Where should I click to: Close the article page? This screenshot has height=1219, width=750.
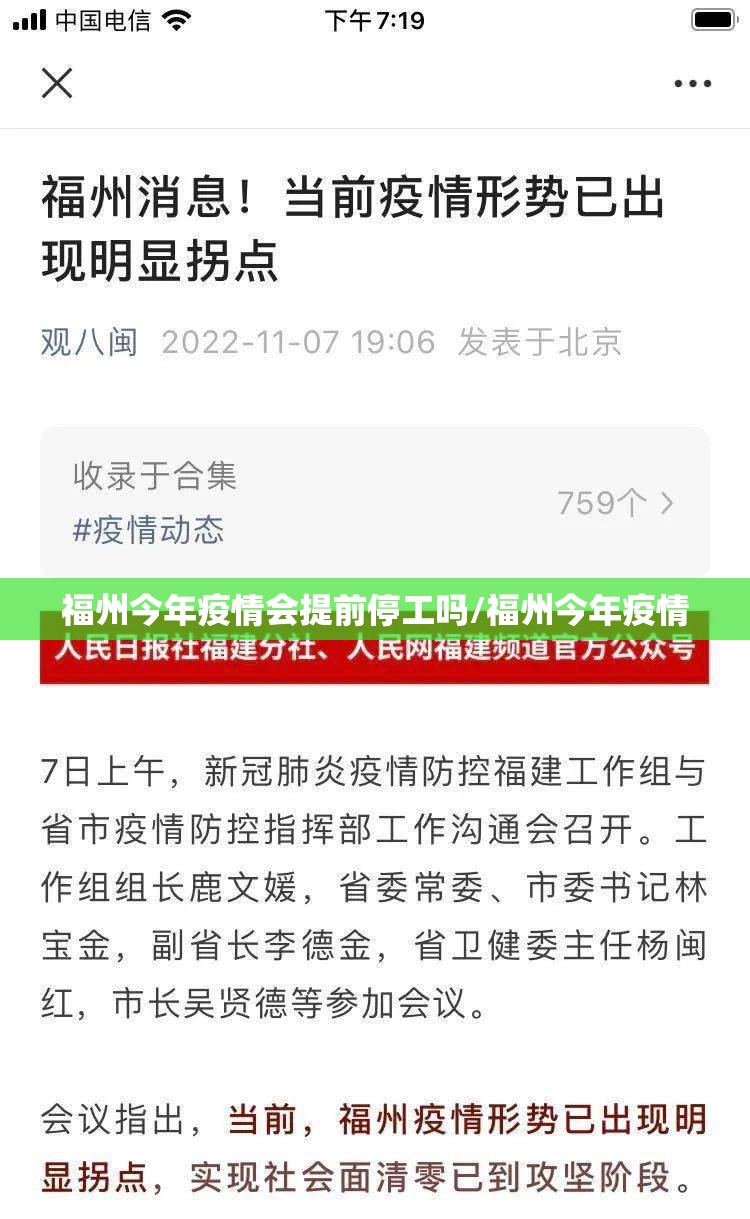[x=57, y=83]
